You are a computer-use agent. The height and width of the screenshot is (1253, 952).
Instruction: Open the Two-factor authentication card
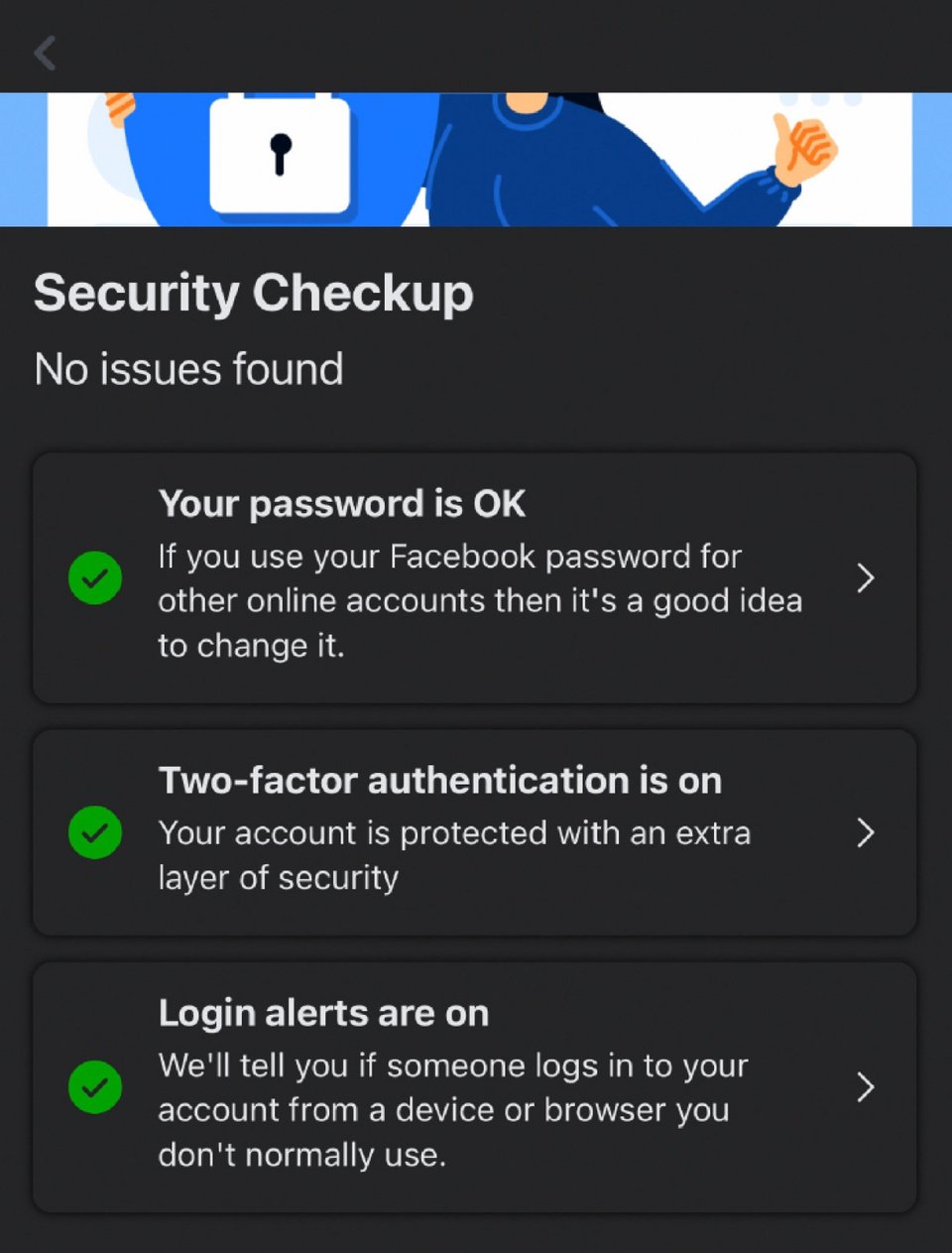click(474, 831)
